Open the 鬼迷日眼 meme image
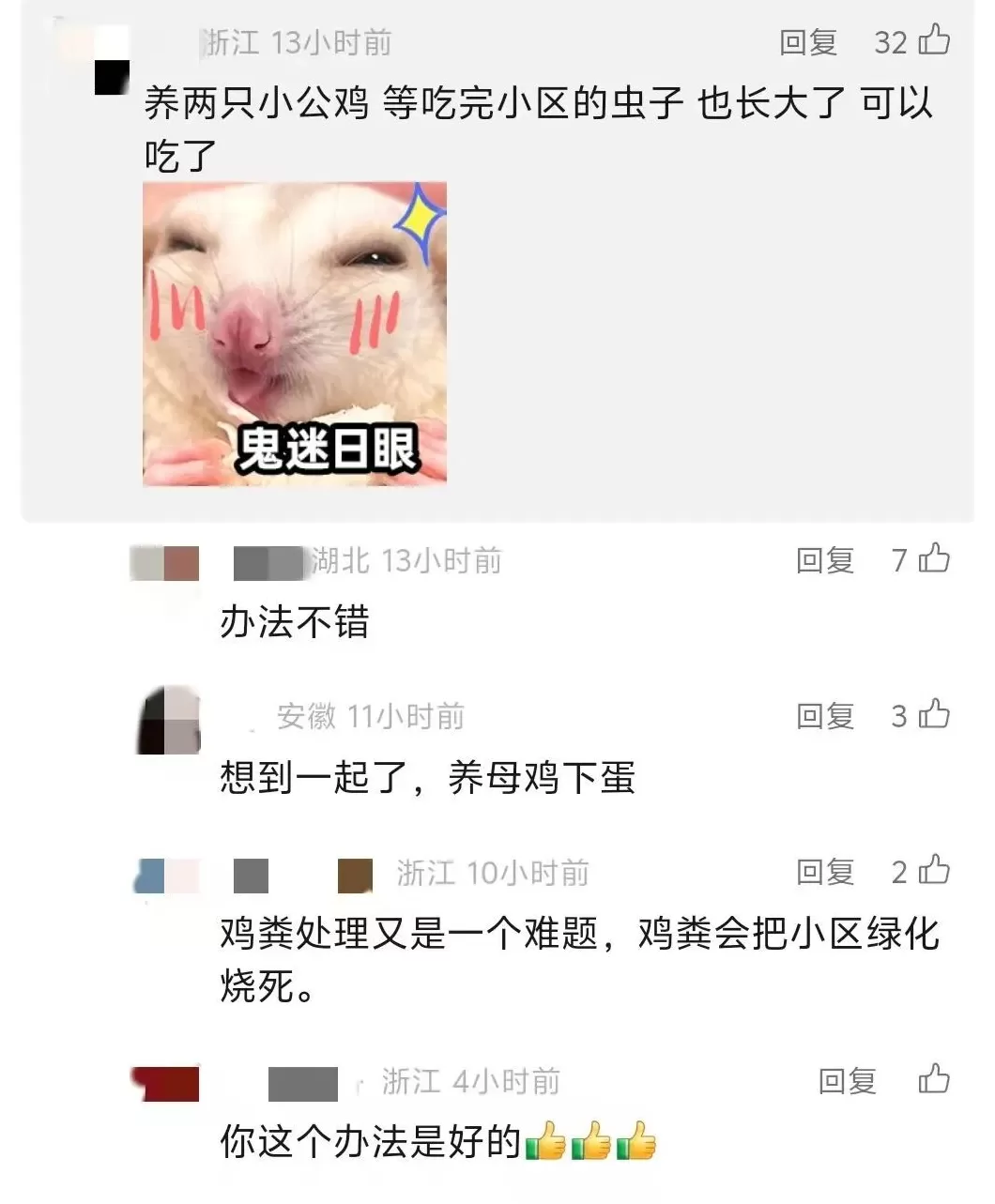Screen dimensions: 995x1204 click(295, 334)
